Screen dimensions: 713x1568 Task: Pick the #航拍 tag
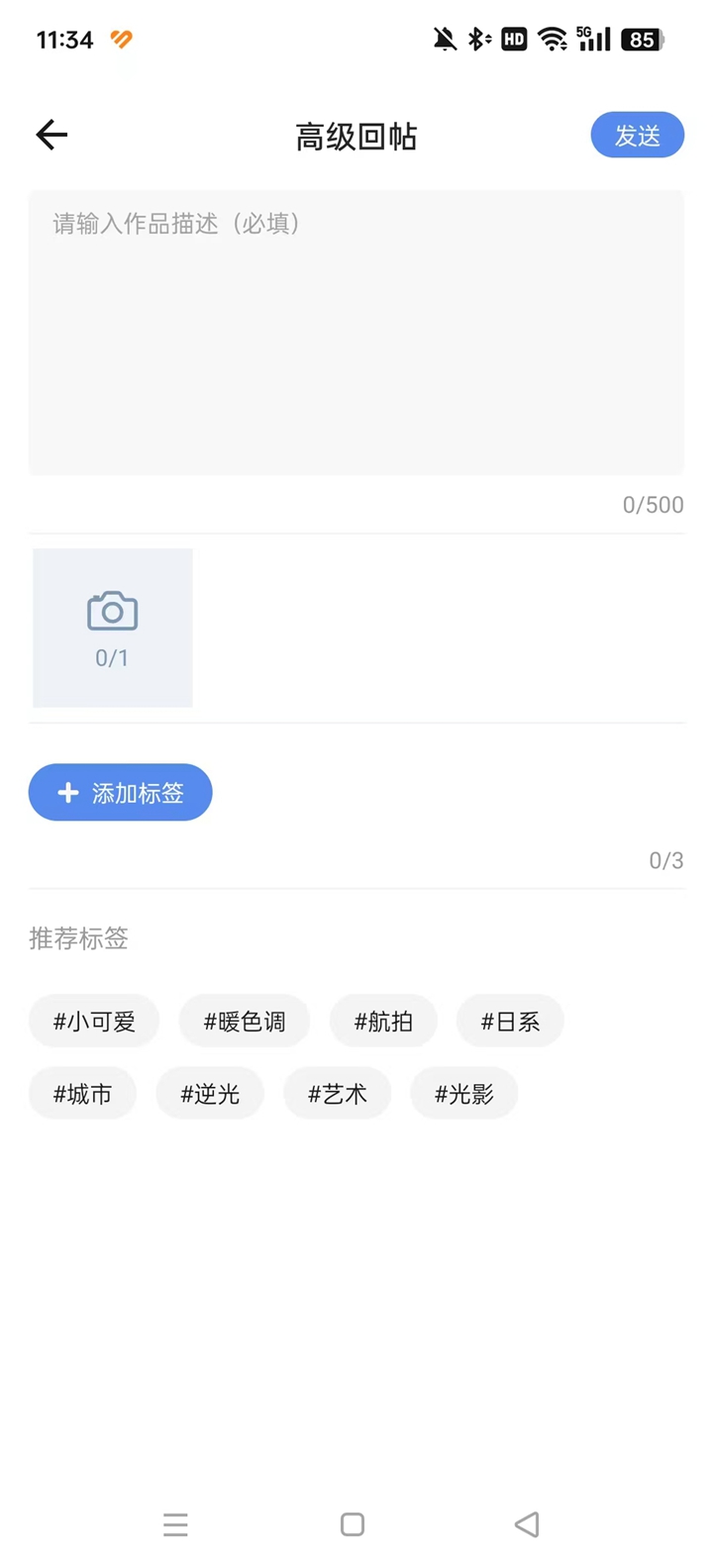pos(383,1021)
